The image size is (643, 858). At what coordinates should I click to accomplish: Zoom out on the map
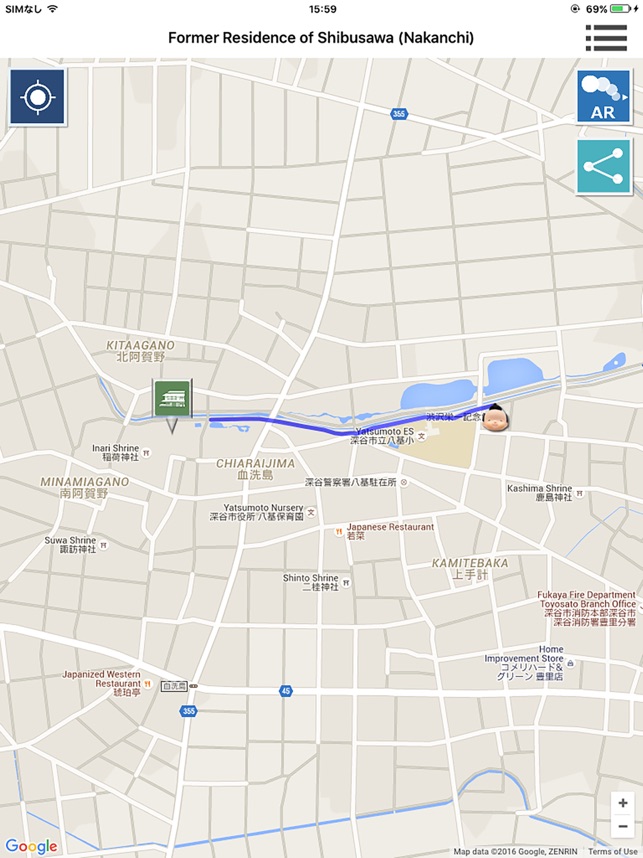click(623, 828)
